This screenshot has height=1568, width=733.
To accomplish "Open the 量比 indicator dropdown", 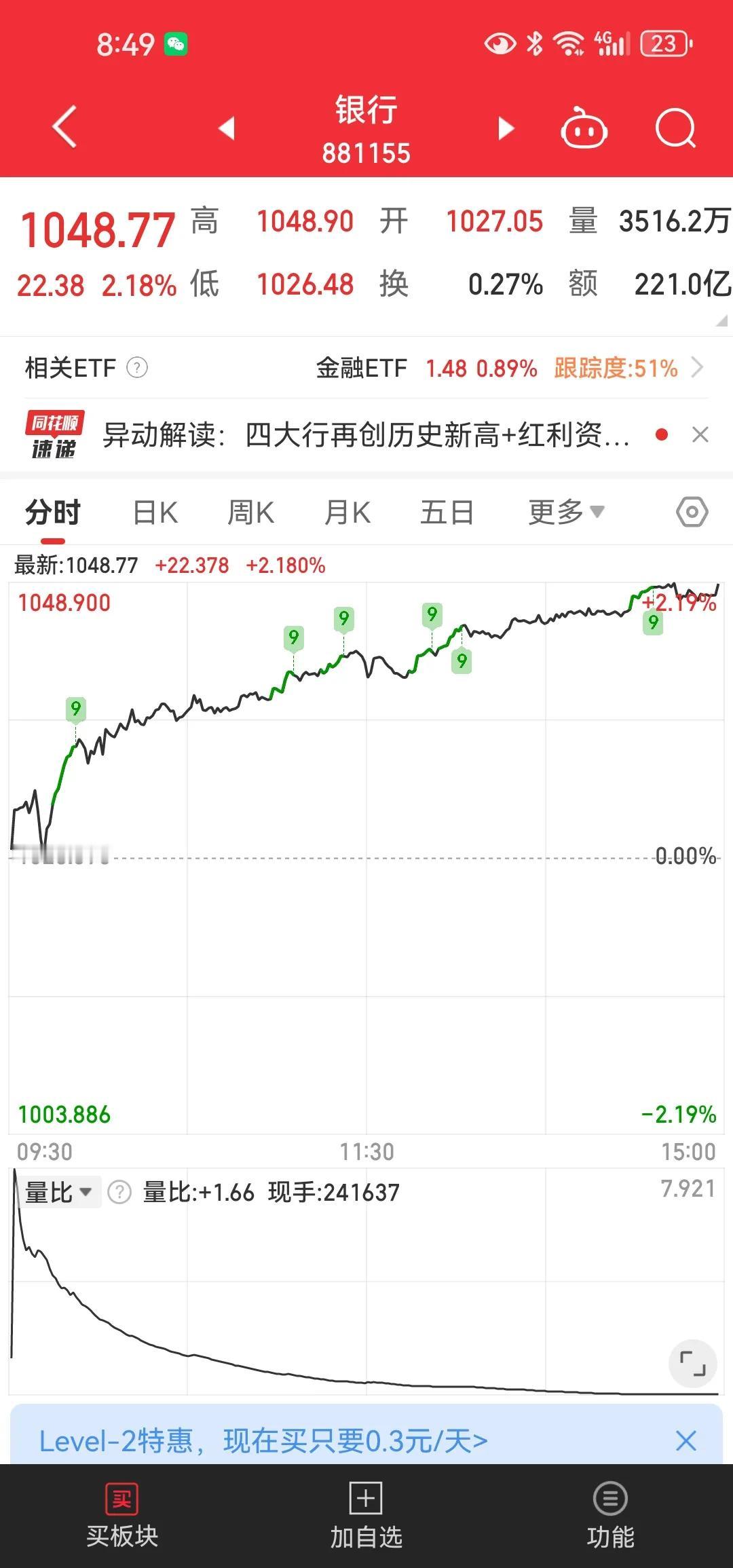I will (x=56, y=1191).
